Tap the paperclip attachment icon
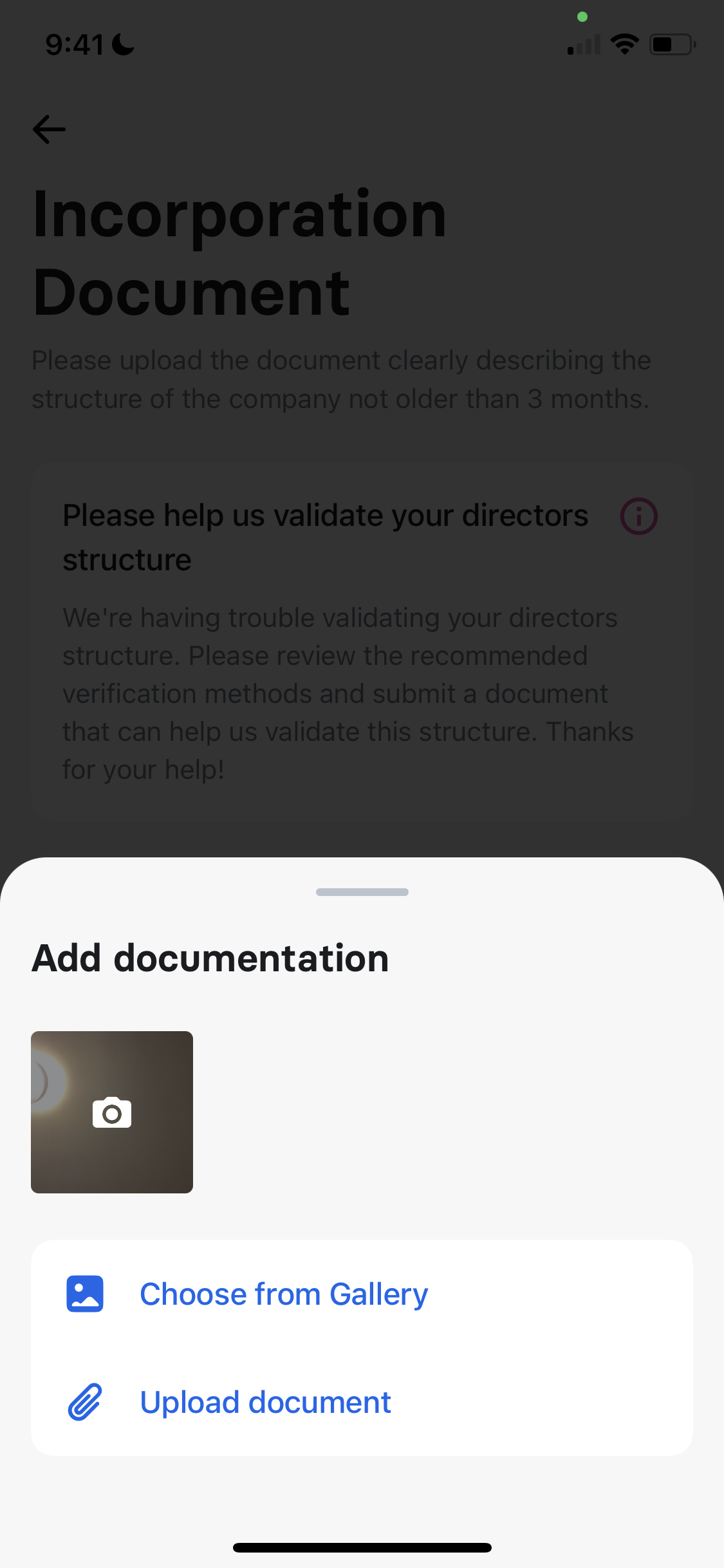This screenshot has height=1568, width=724. pos(85,1401)
